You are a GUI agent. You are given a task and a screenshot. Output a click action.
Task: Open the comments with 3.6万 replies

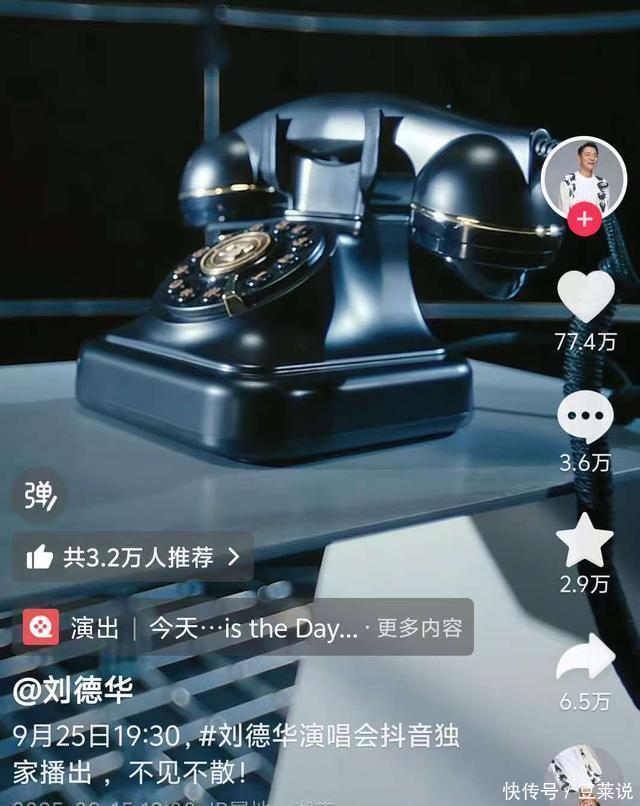pos(585,419)
